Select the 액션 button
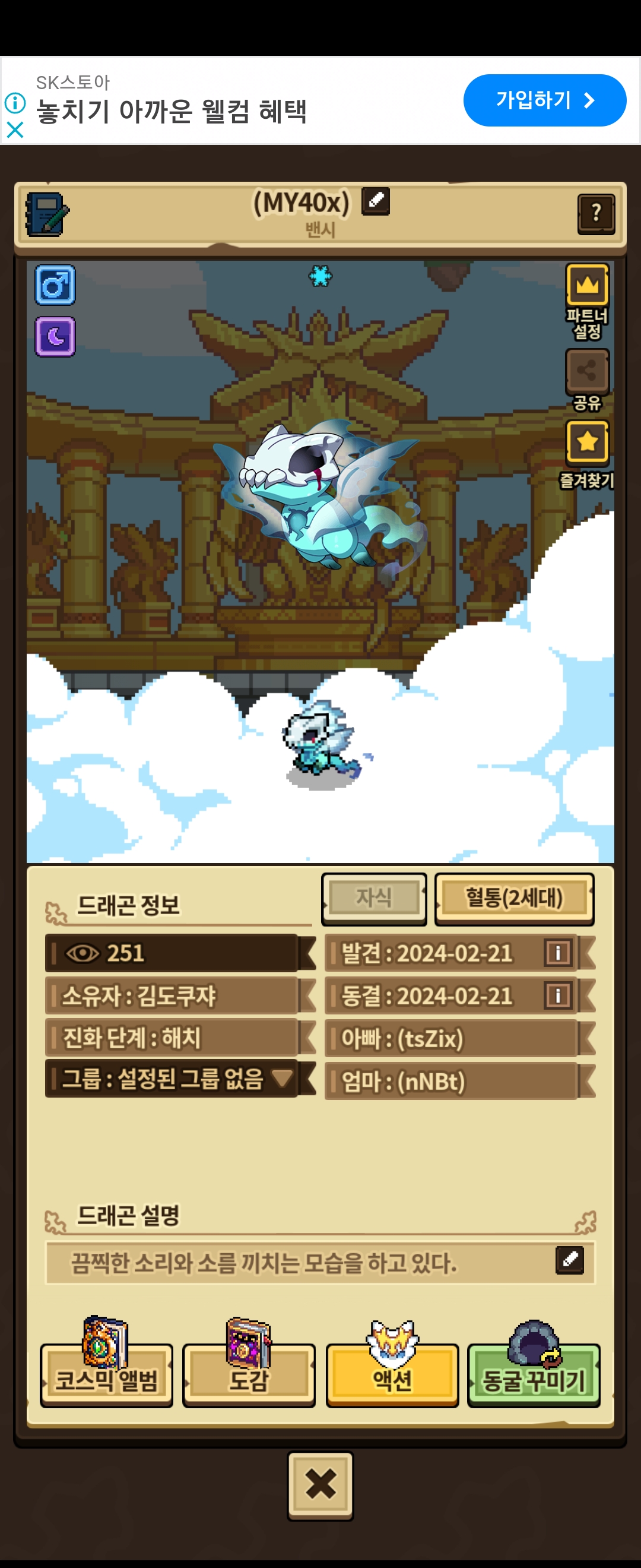 click(392, 1375)
